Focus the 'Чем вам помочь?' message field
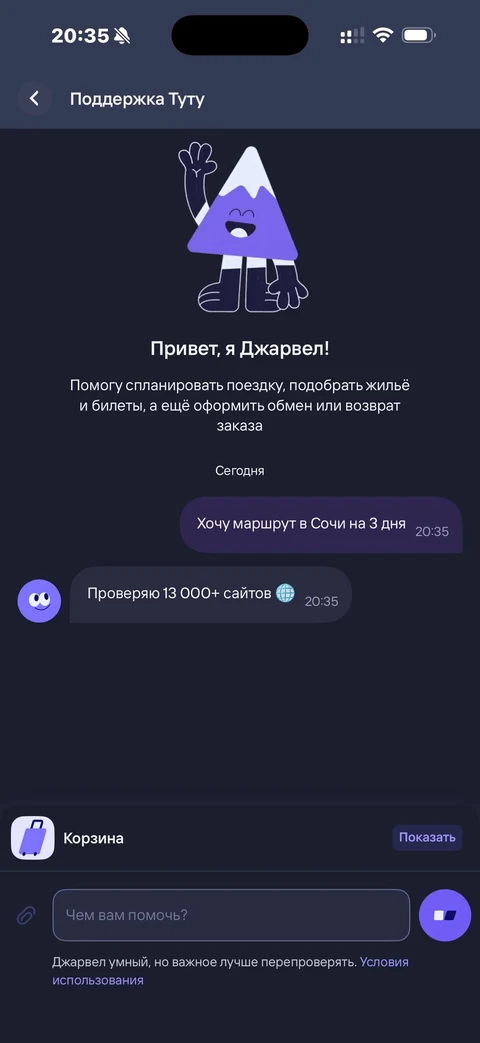 [231, 915]
